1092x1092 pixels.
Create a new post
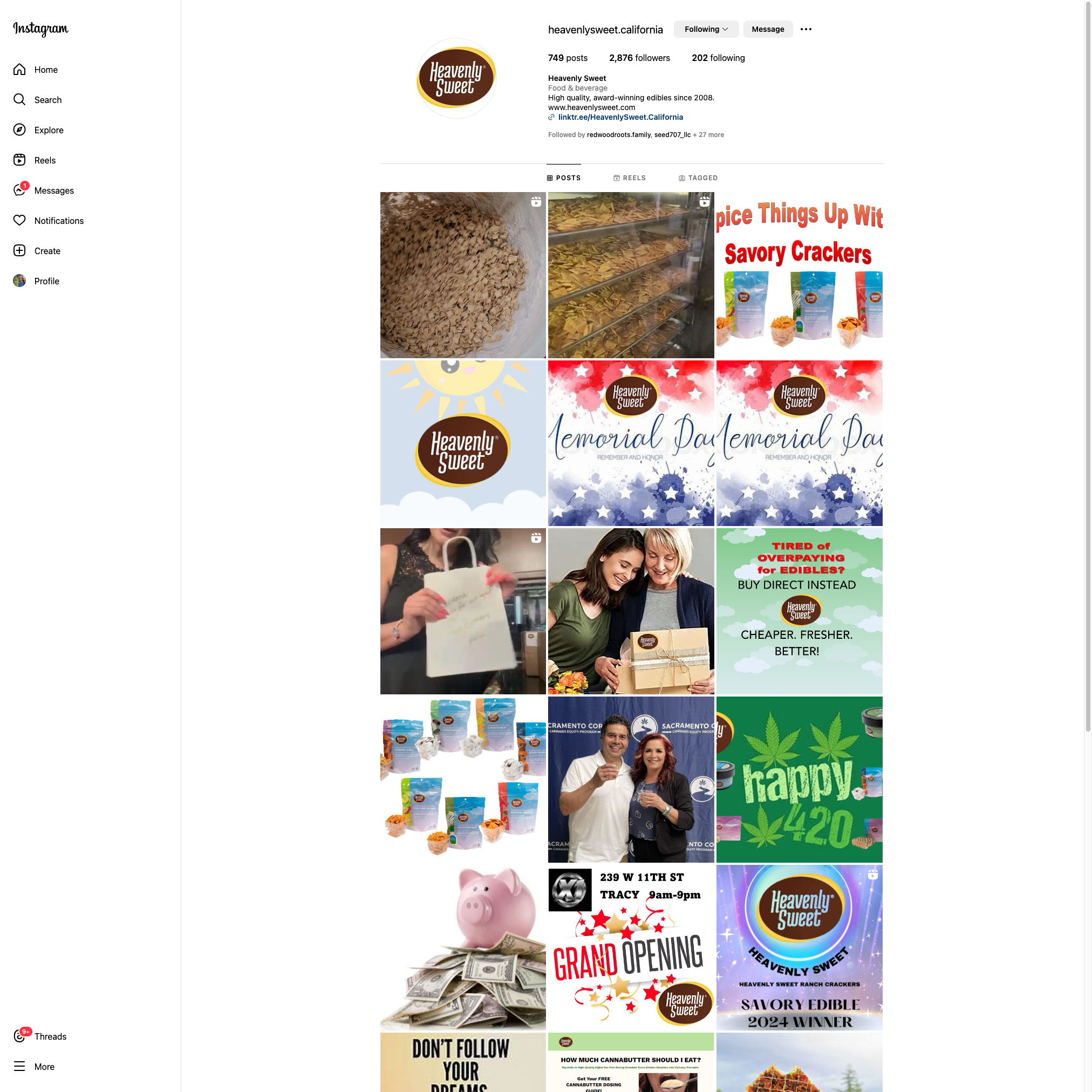(47, 251)
